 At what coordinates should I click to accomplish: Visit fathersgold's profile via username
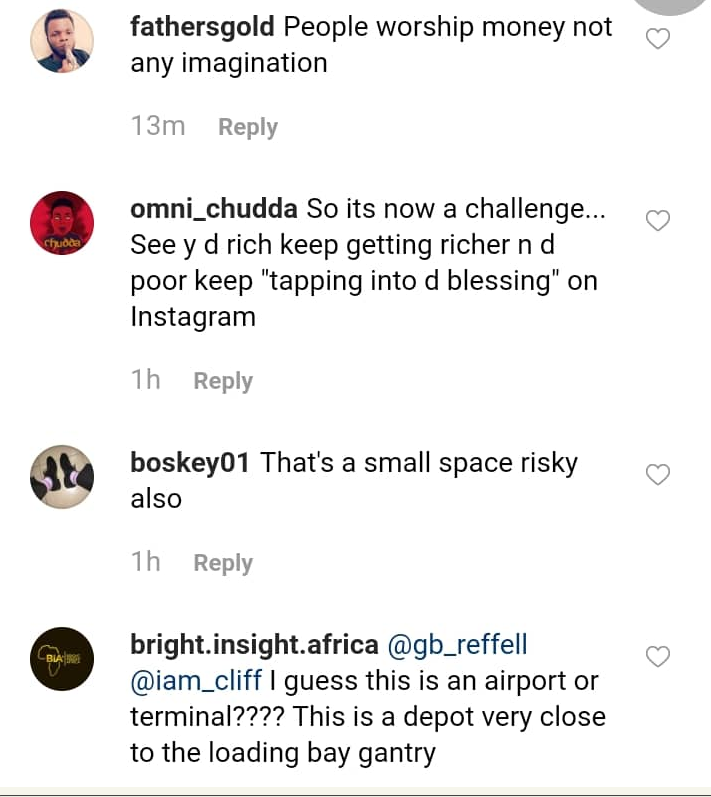click(203, 27)
